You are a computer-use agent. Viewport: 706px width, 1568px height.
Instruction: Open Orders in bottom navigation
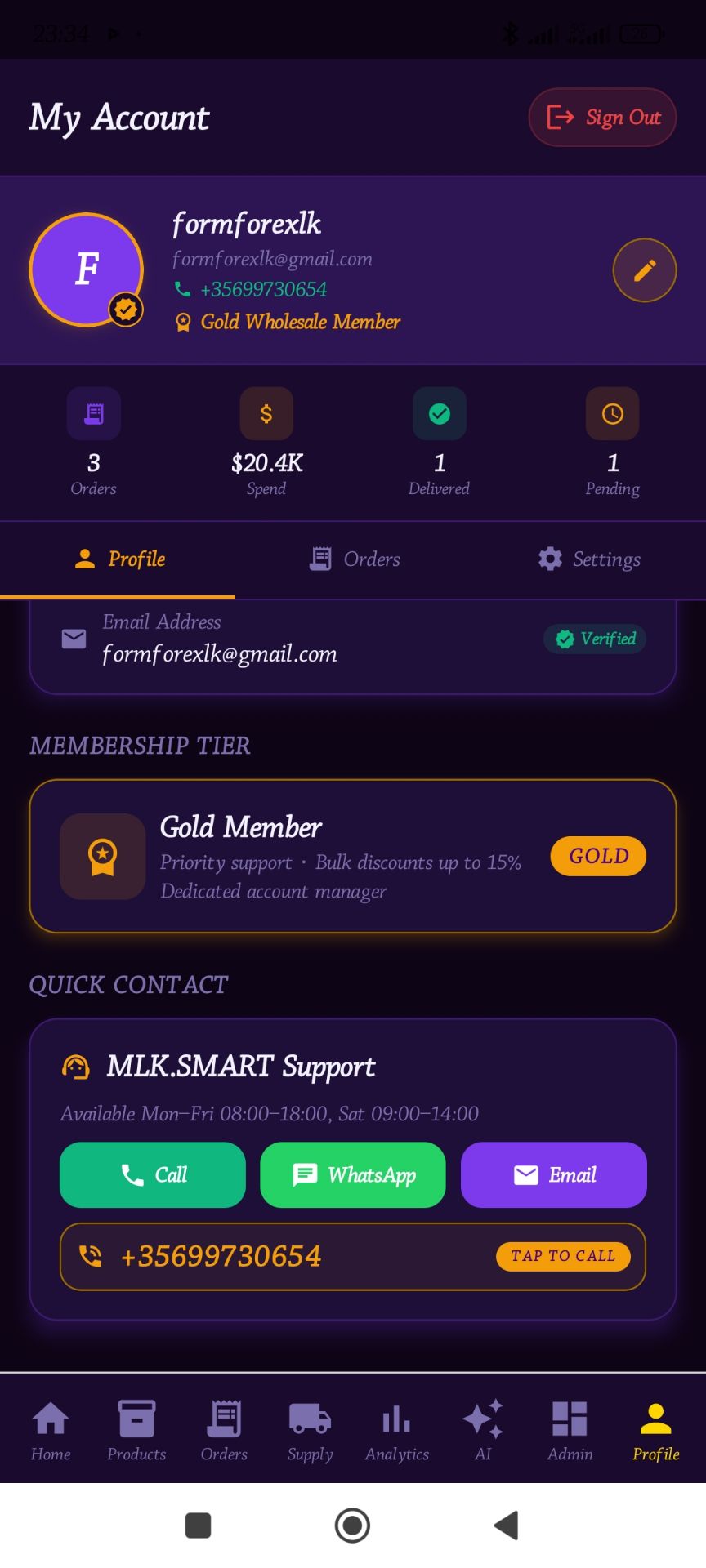point(224,1431)
